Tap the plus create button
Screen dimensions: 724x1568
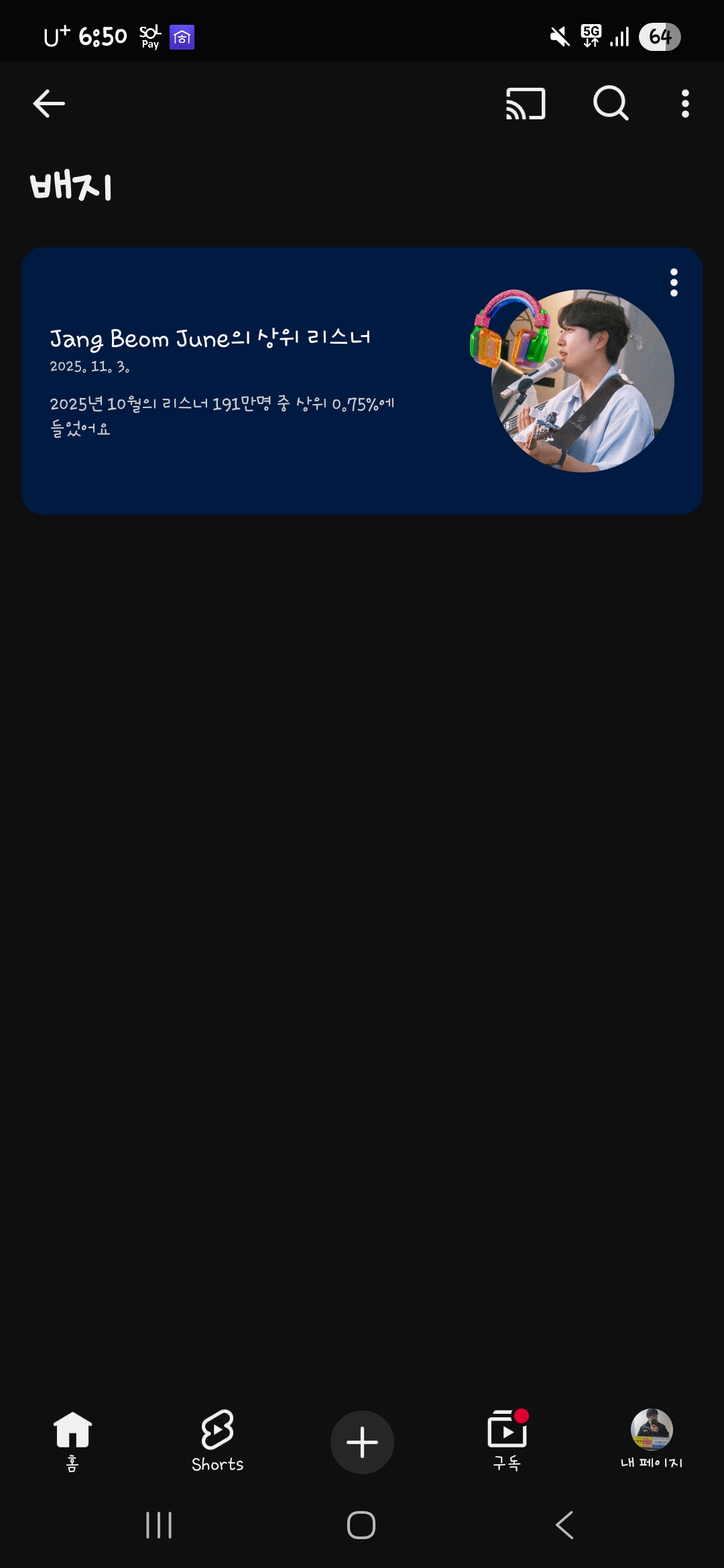point(362,1442)
